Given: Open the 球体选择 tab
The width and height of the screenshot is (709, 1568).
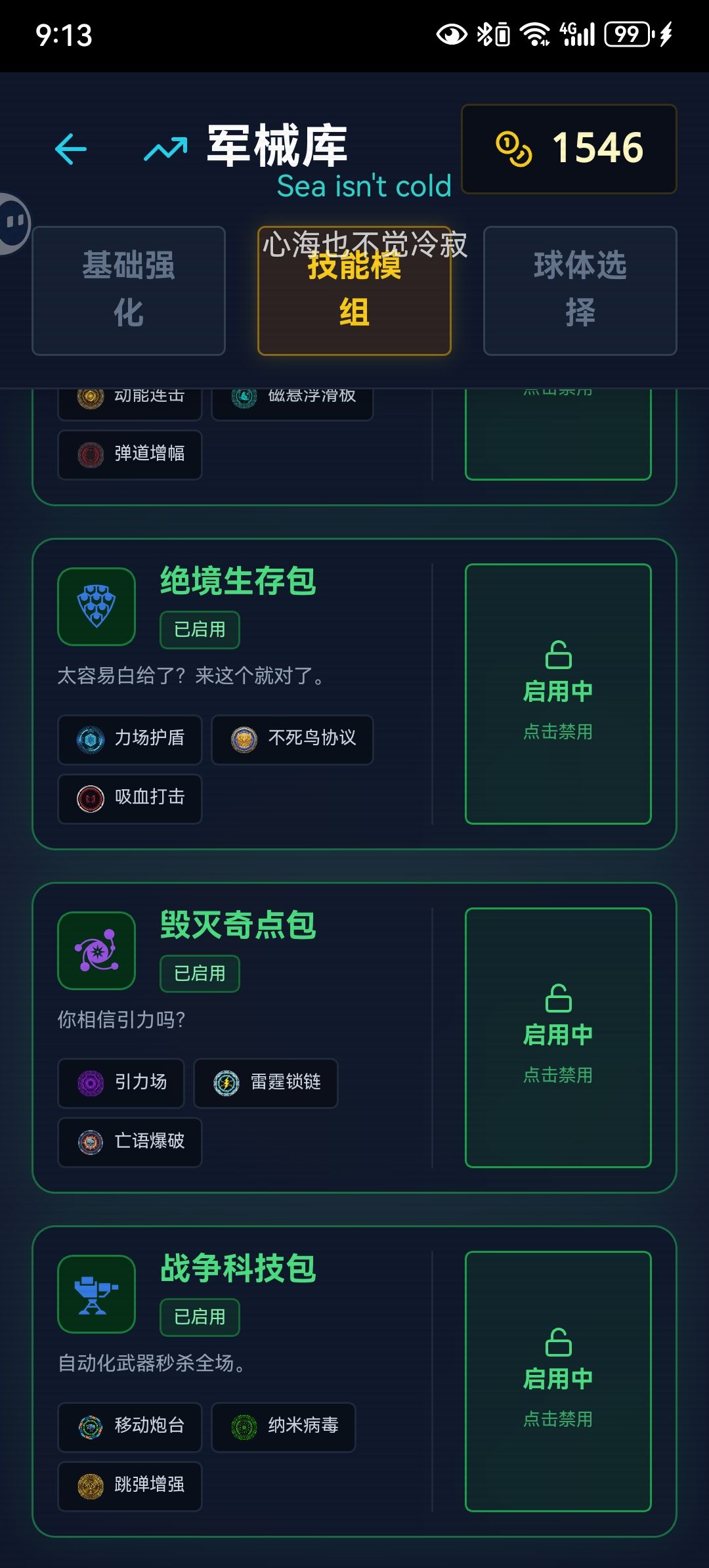Looking at the screenshot, I should coord(580,290).
